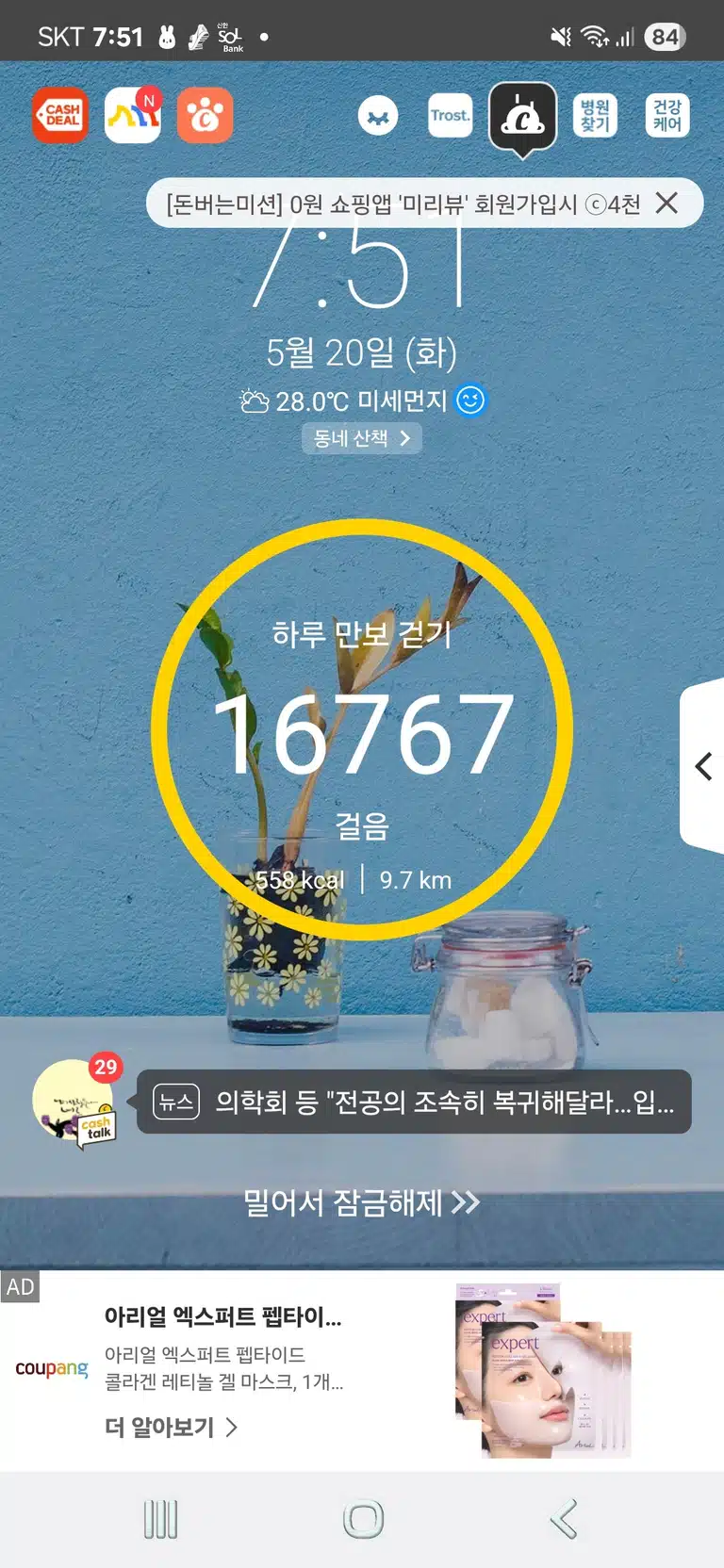724x1568 pixels.
Task: Tap the selected black poop-shaped icon
Action: (x=522, y=117)
